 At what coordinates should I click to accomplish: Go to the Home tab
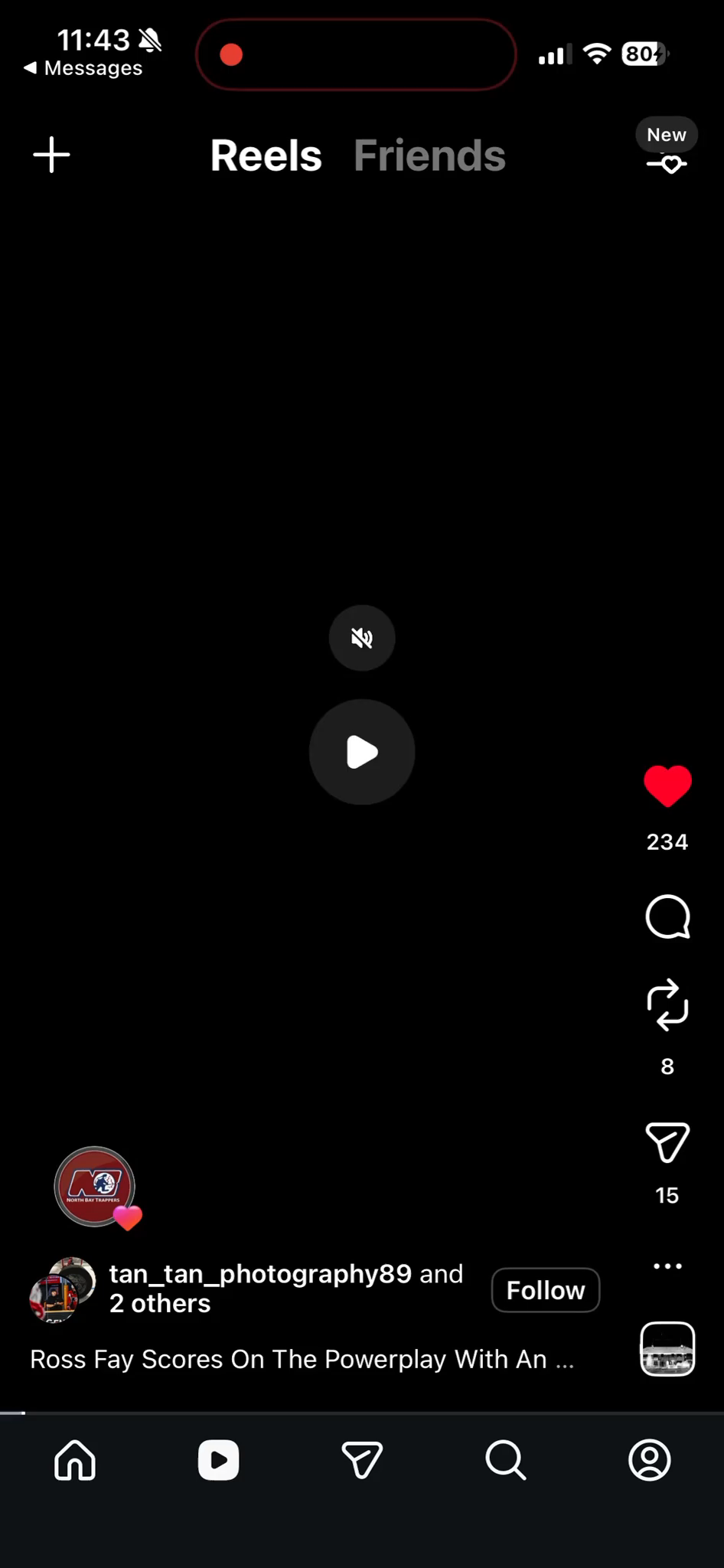(75, 1460)
